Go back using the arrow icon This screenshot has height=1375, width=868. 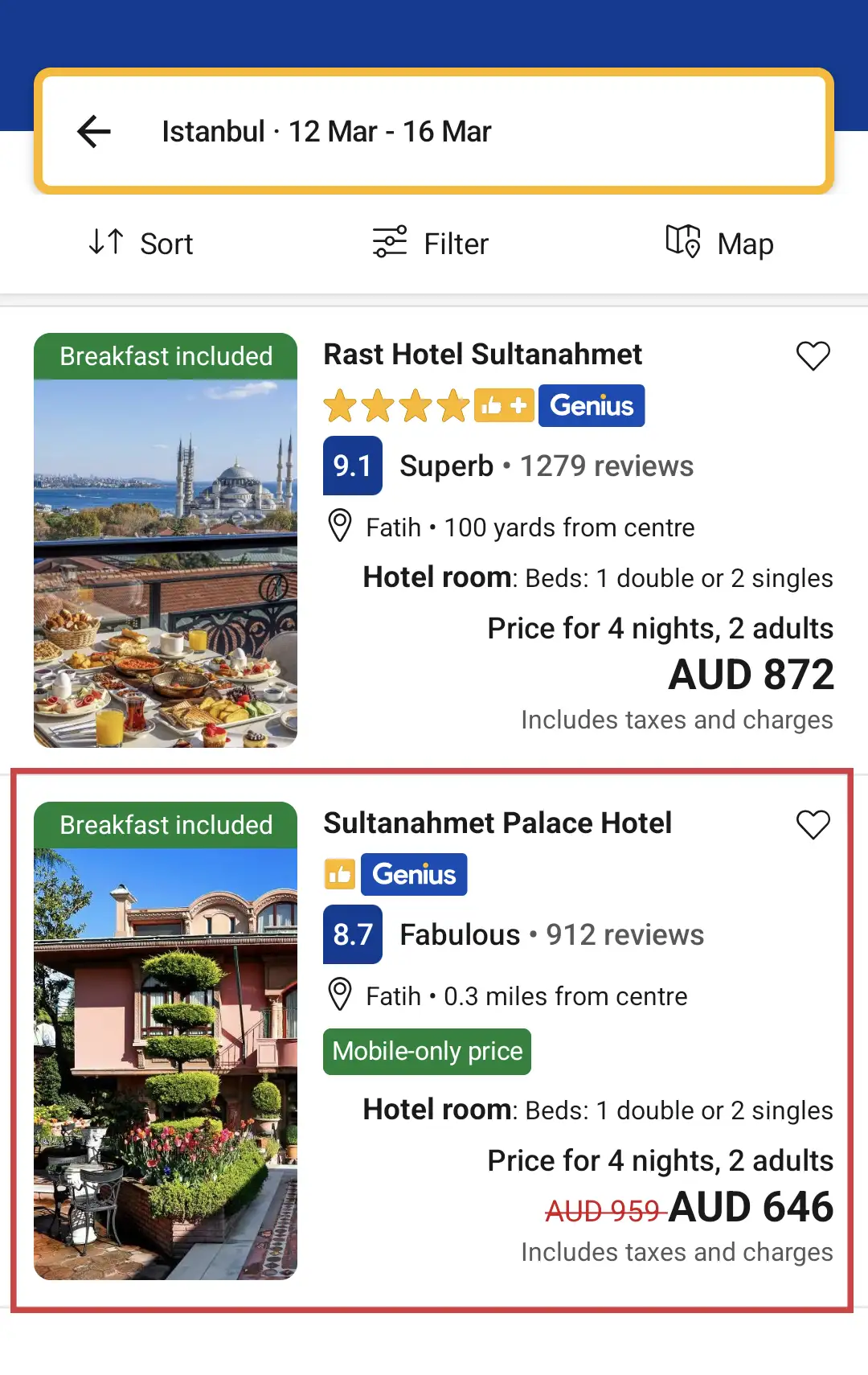[x=94, y=131]
